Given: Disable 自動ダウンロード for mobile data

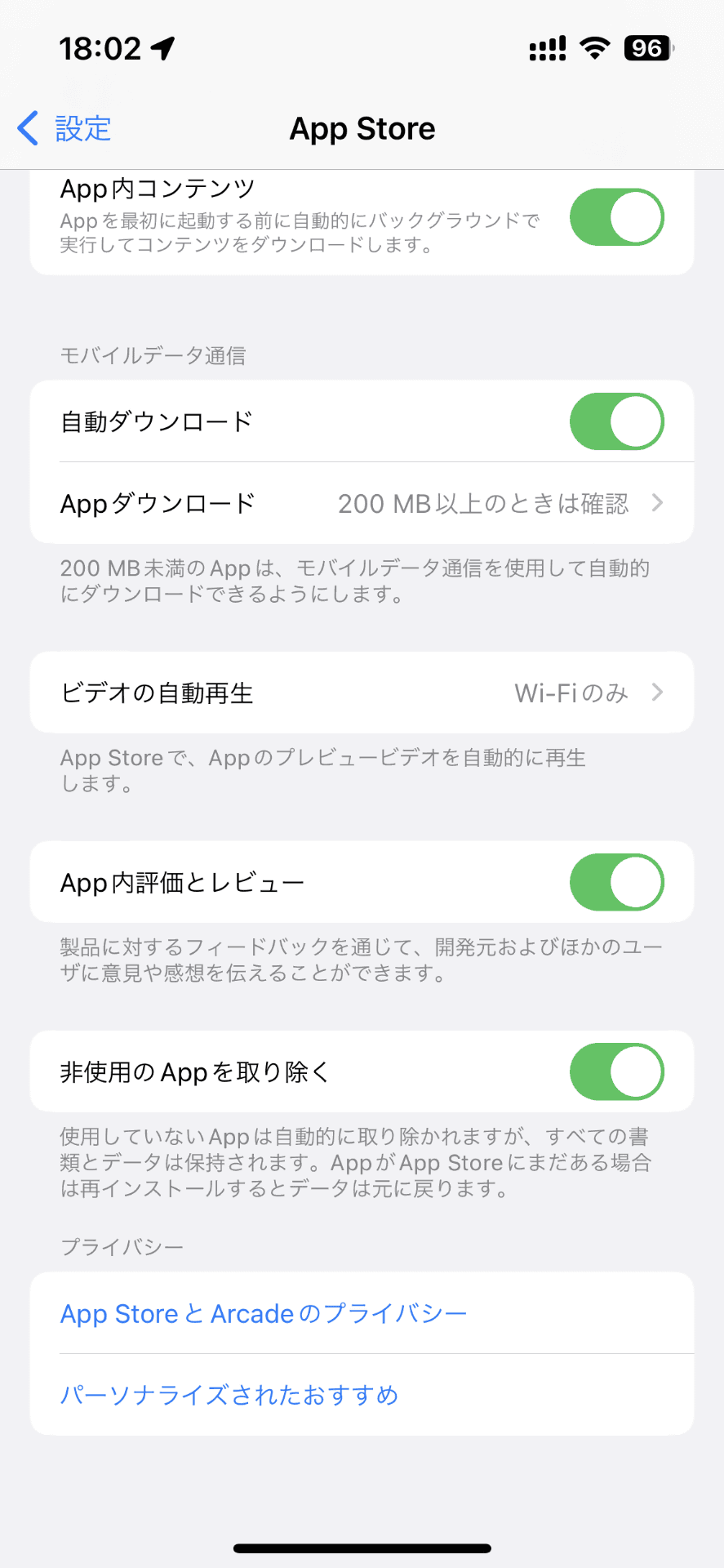Looking at the screenshot, I should pos(616,421).
